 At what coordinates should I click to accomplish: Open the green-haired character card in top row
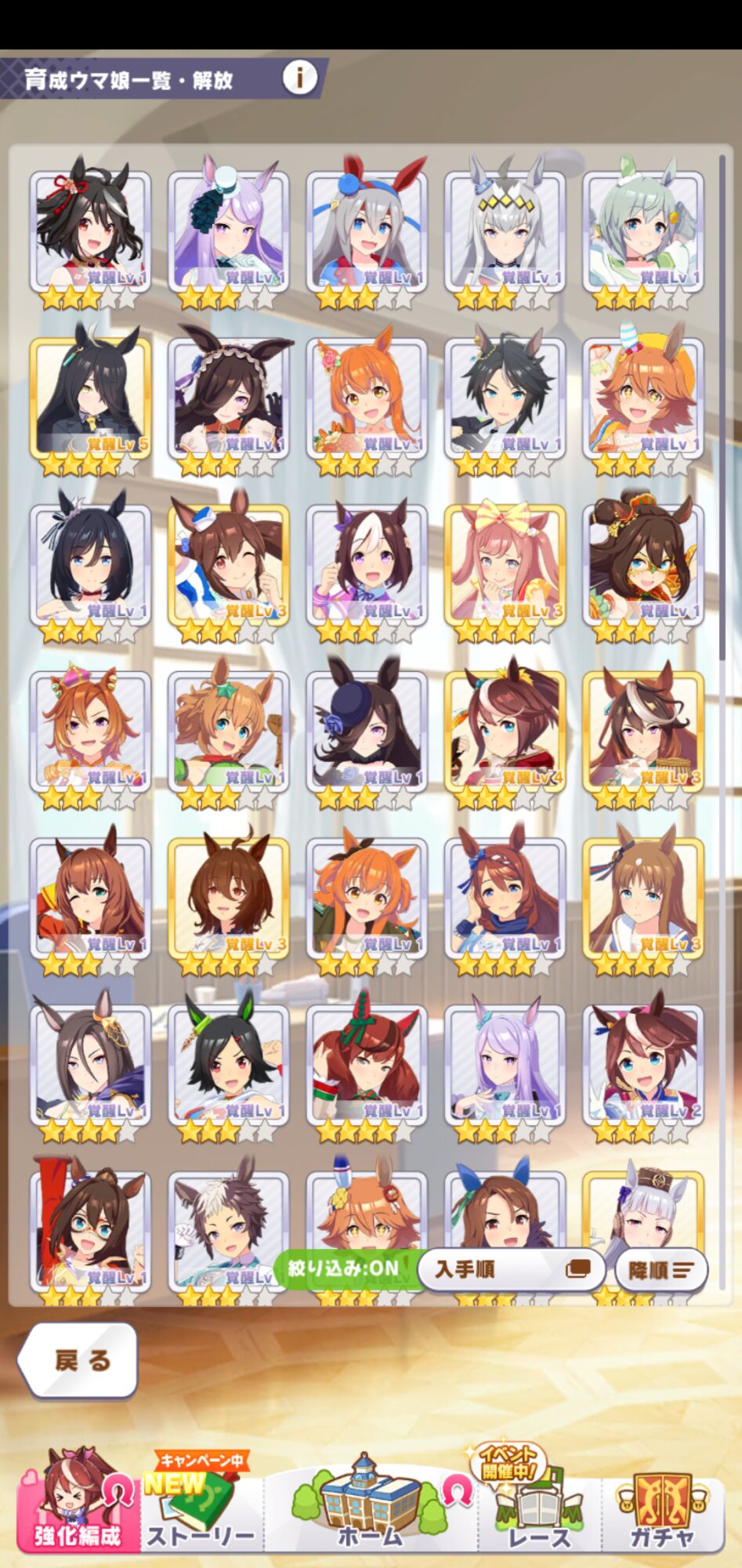pos(642,231)
